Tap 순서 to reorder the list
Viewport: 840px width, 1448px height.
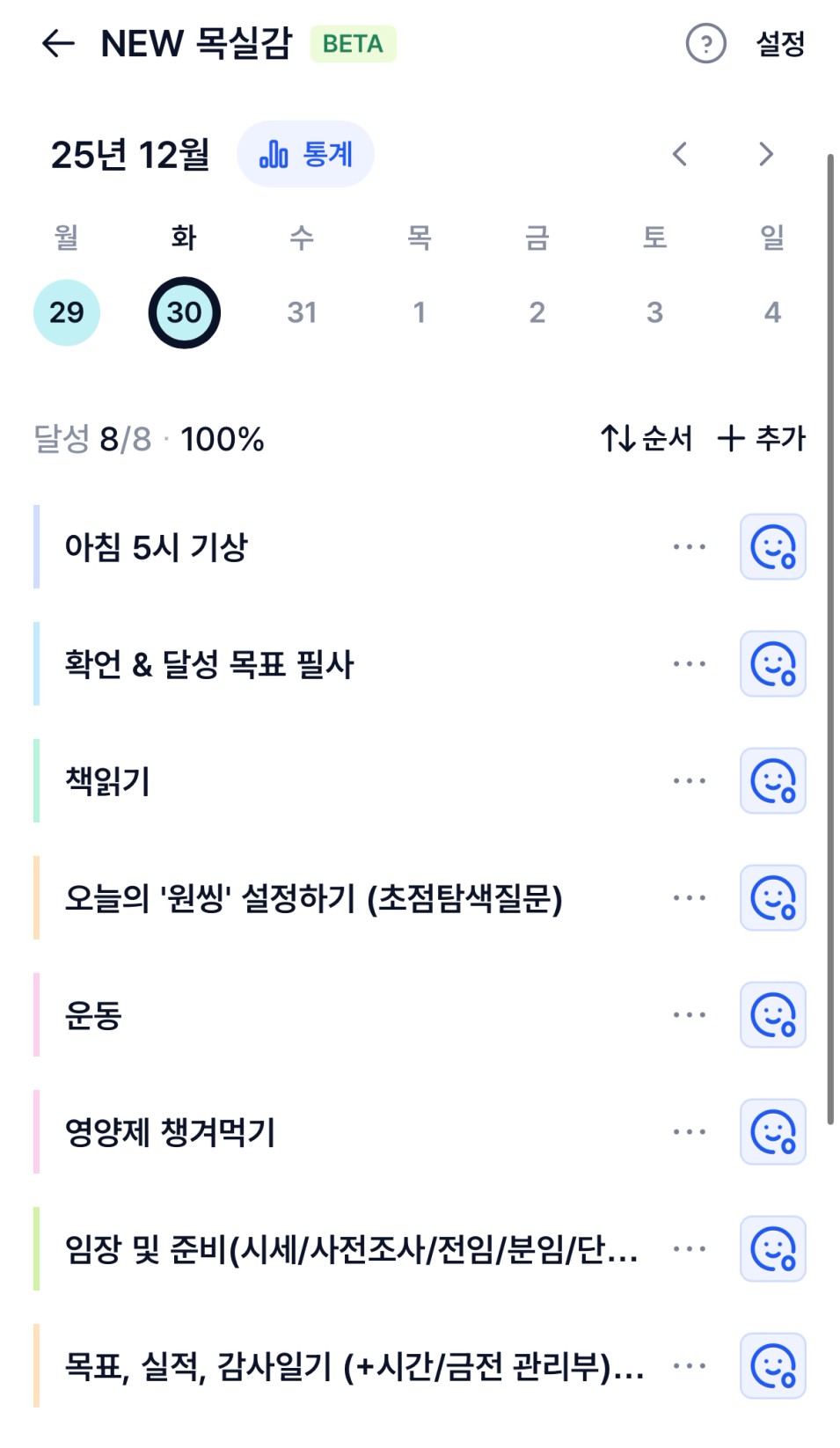point(646,438)
